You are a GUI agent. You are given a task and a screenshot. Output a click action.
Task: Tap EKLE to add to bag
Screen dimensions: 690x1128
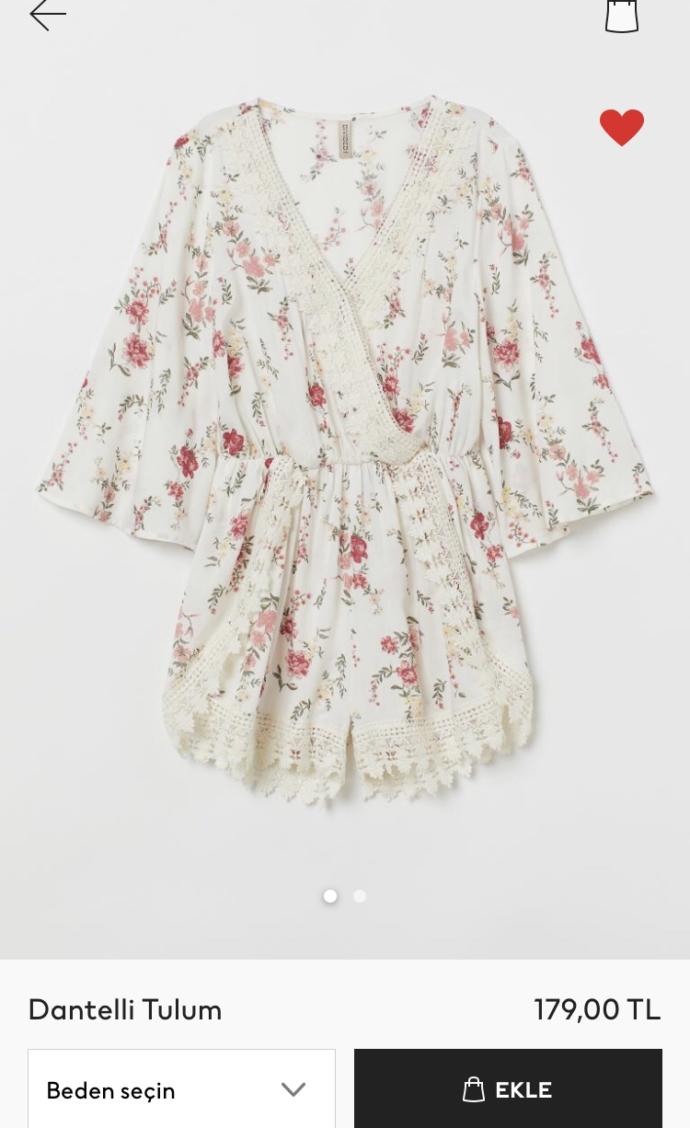[508, 1088]
